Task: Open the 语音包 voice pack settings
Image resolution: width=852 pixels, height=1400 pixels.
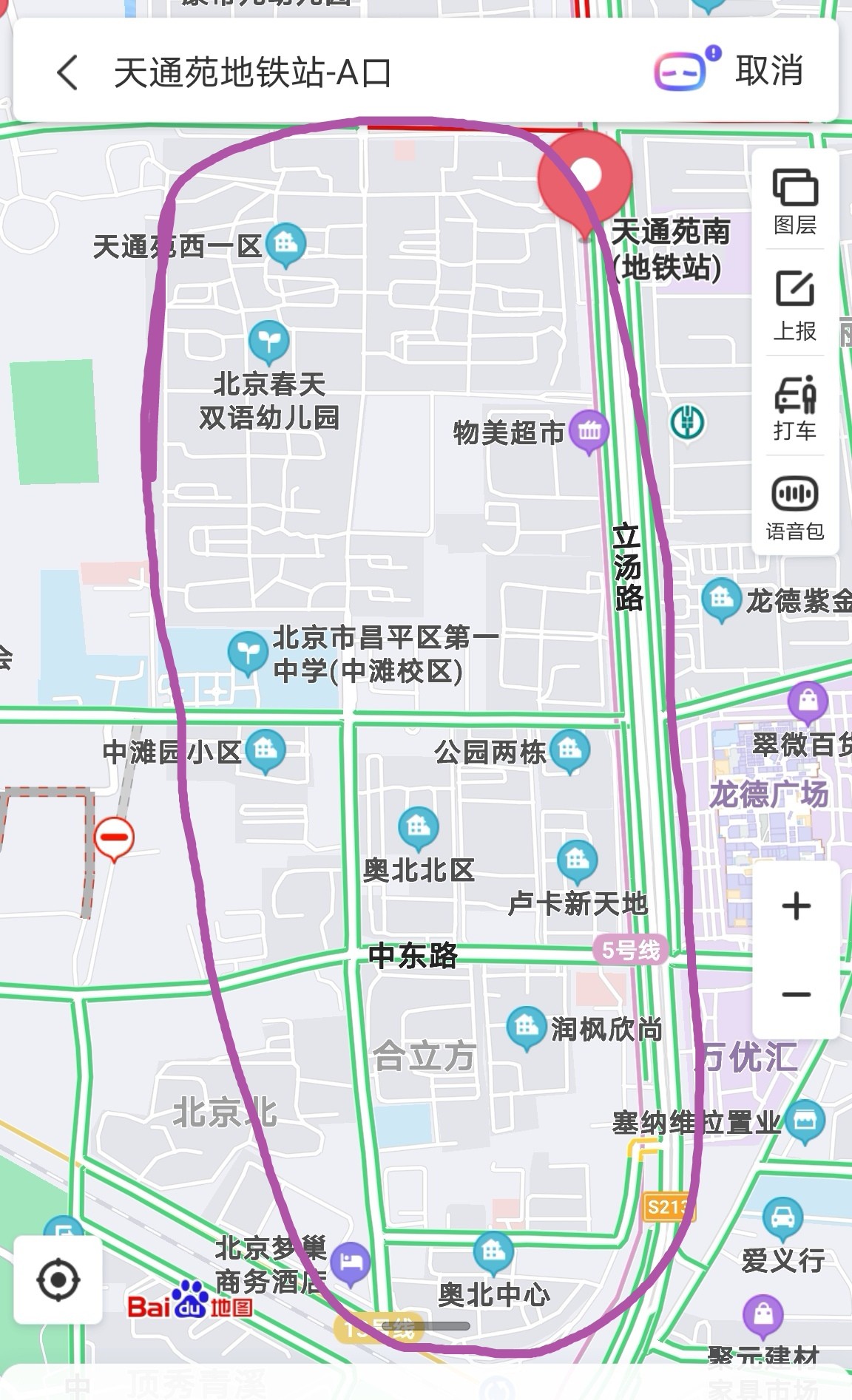Action: tap(797, 494)
